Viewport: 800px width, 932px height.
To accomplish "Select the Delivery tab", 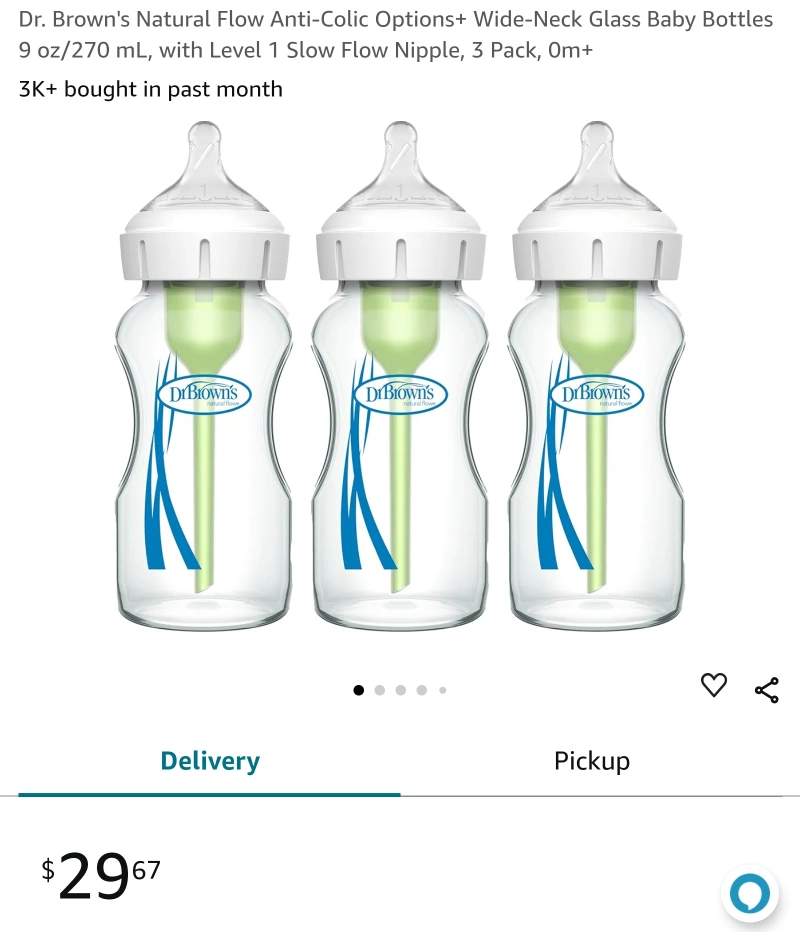I will (210, 761).
